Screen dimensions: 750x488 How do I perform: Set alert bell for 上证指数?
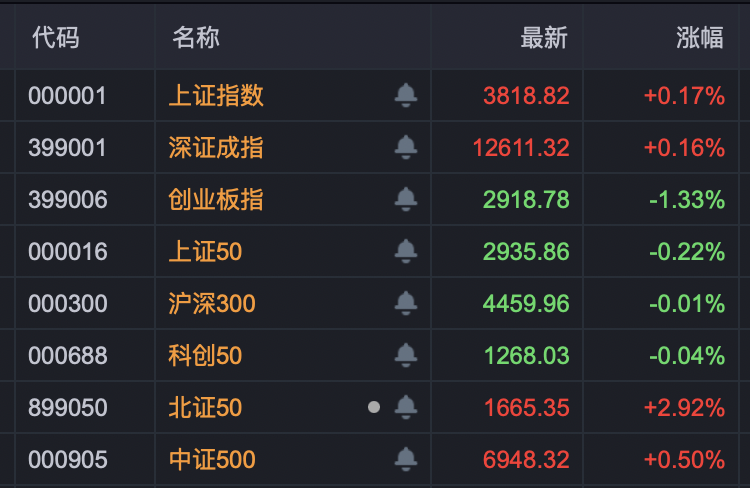[405, 96]
